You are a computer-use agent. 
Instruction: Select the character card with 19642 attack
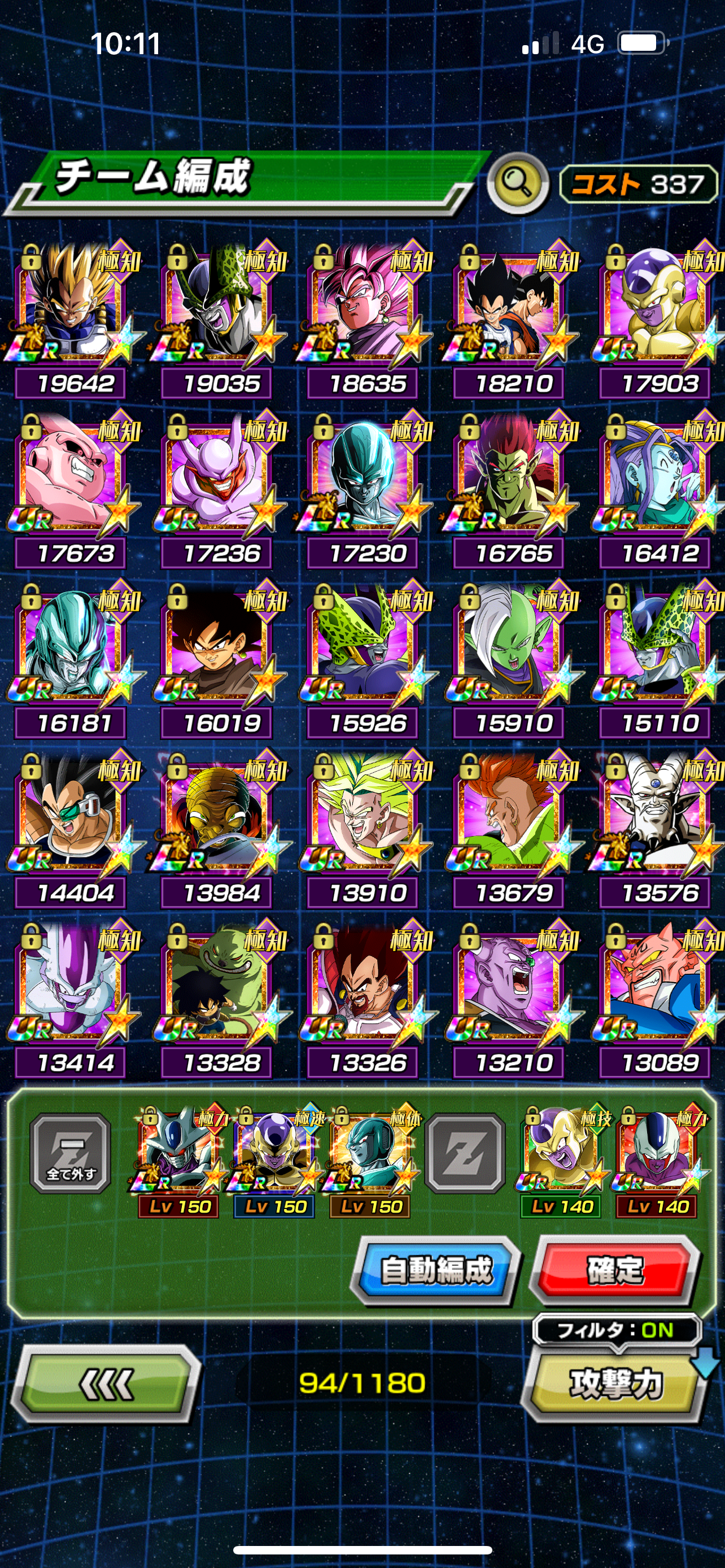[x=73, y=310]
